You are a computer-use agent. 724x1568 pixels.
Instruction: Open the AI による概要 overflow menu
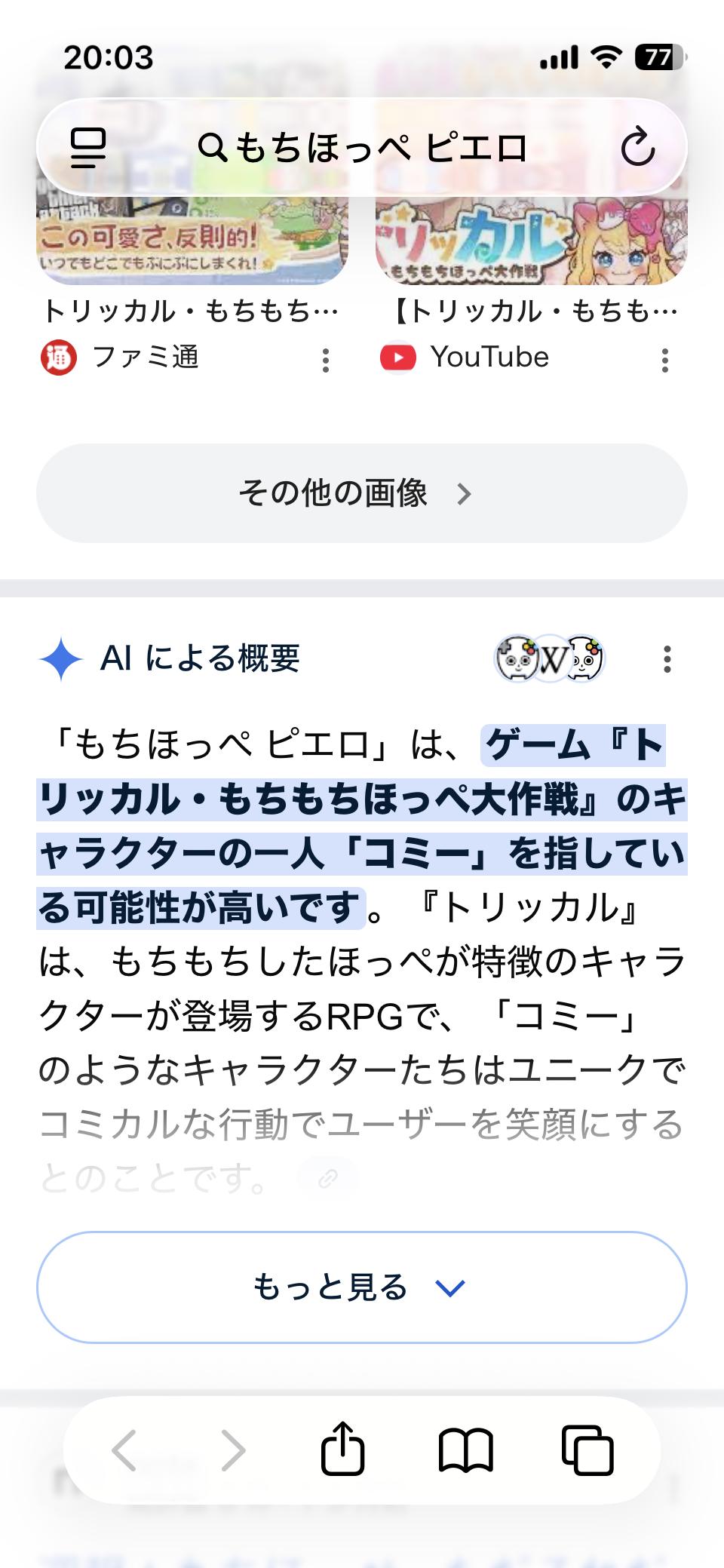[667, 658]
